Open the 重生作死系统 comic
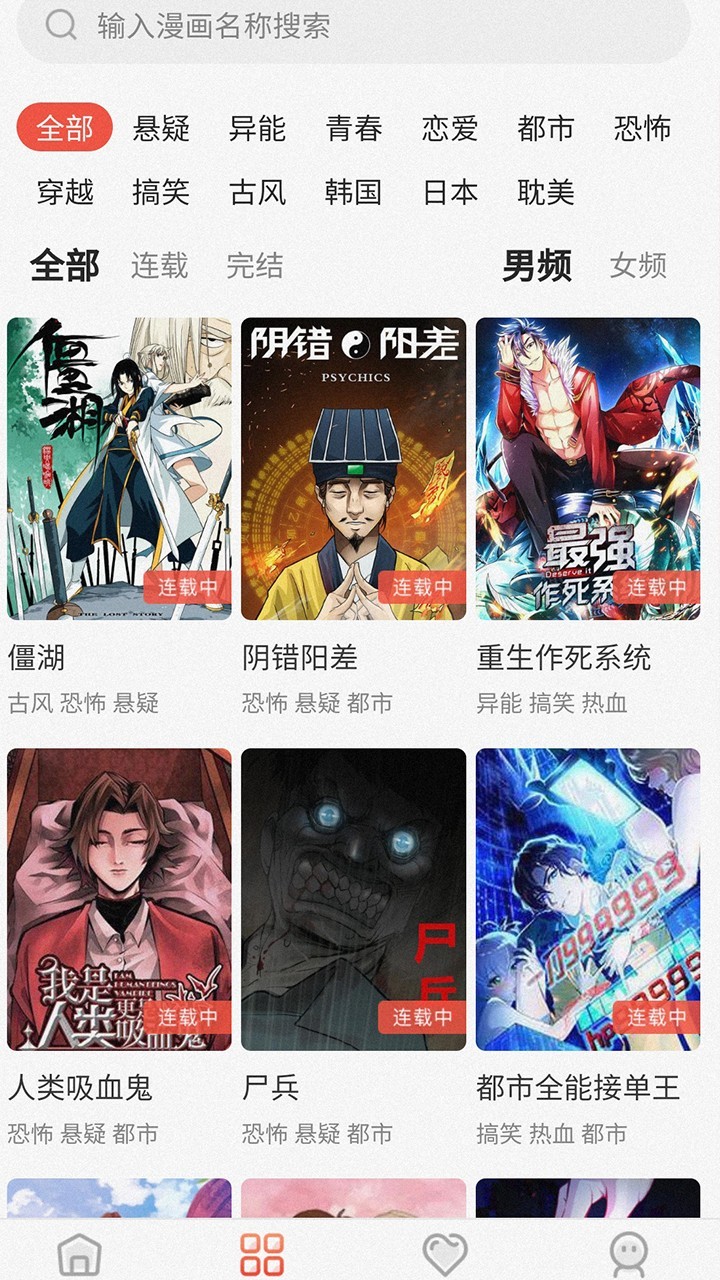 pos(590,470)
